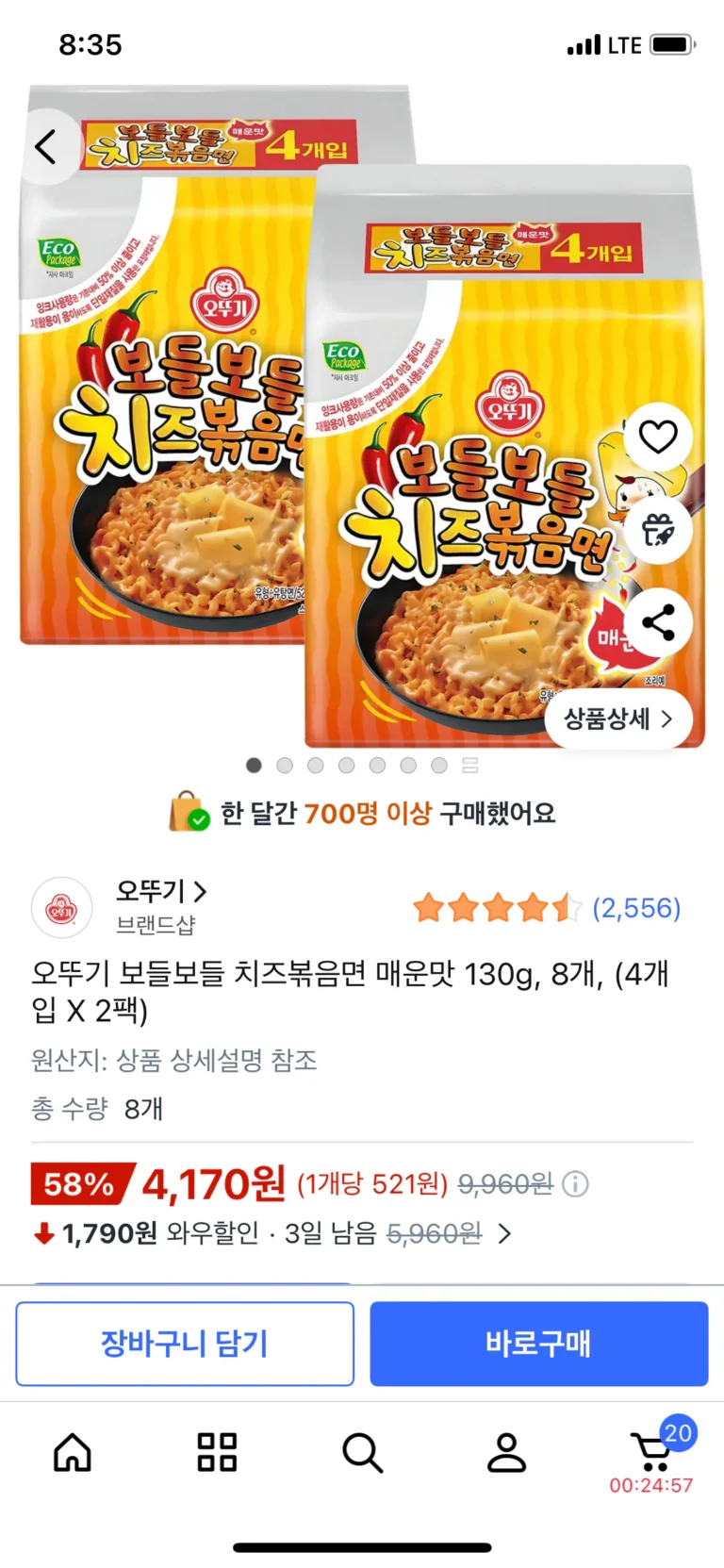Go to the home tab
Image resolution: width=724 pixels, height=1568 pixels.
point(73,1453)
